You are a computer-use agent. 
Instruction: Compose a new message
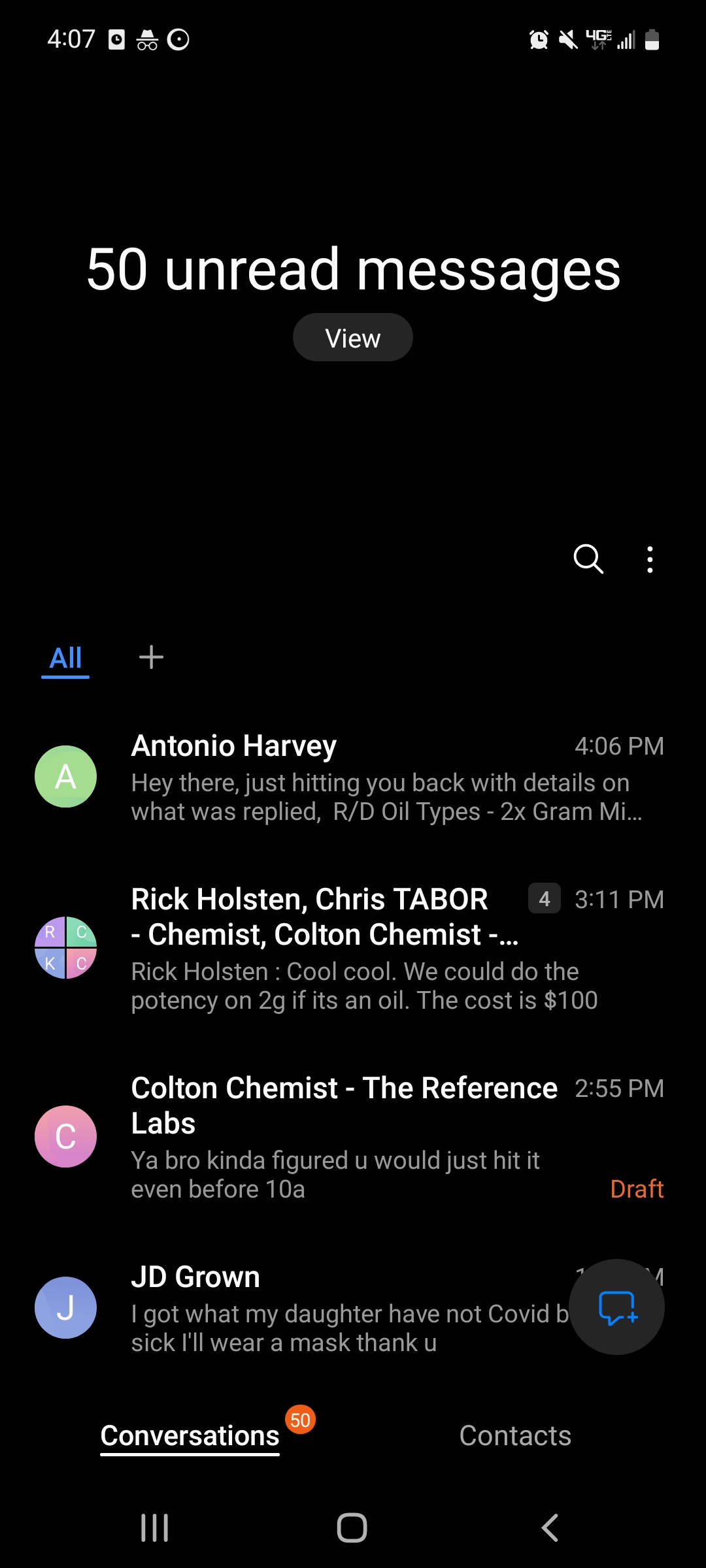(x=616, y=1307)
